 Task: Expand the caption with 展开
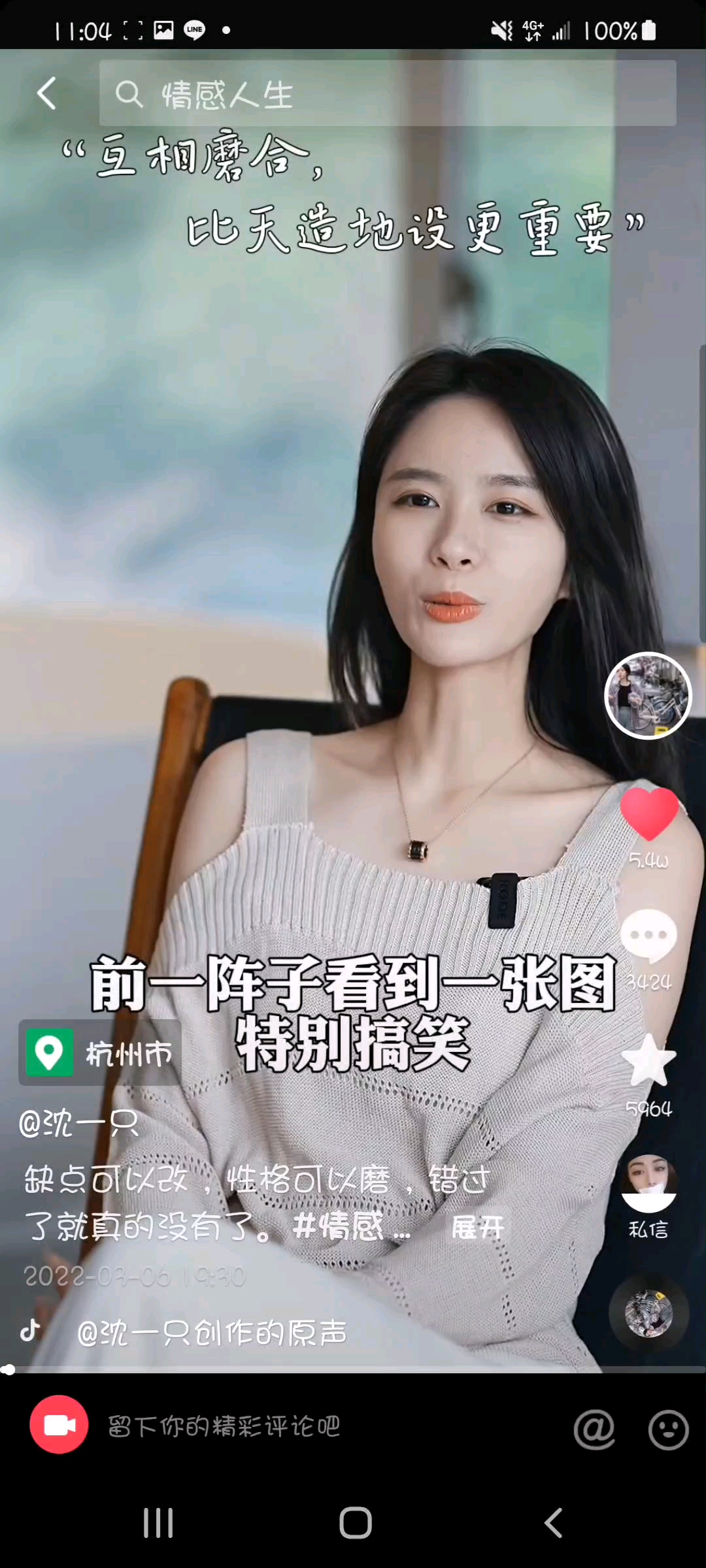pyautogui.click(x=477, y=1228)
